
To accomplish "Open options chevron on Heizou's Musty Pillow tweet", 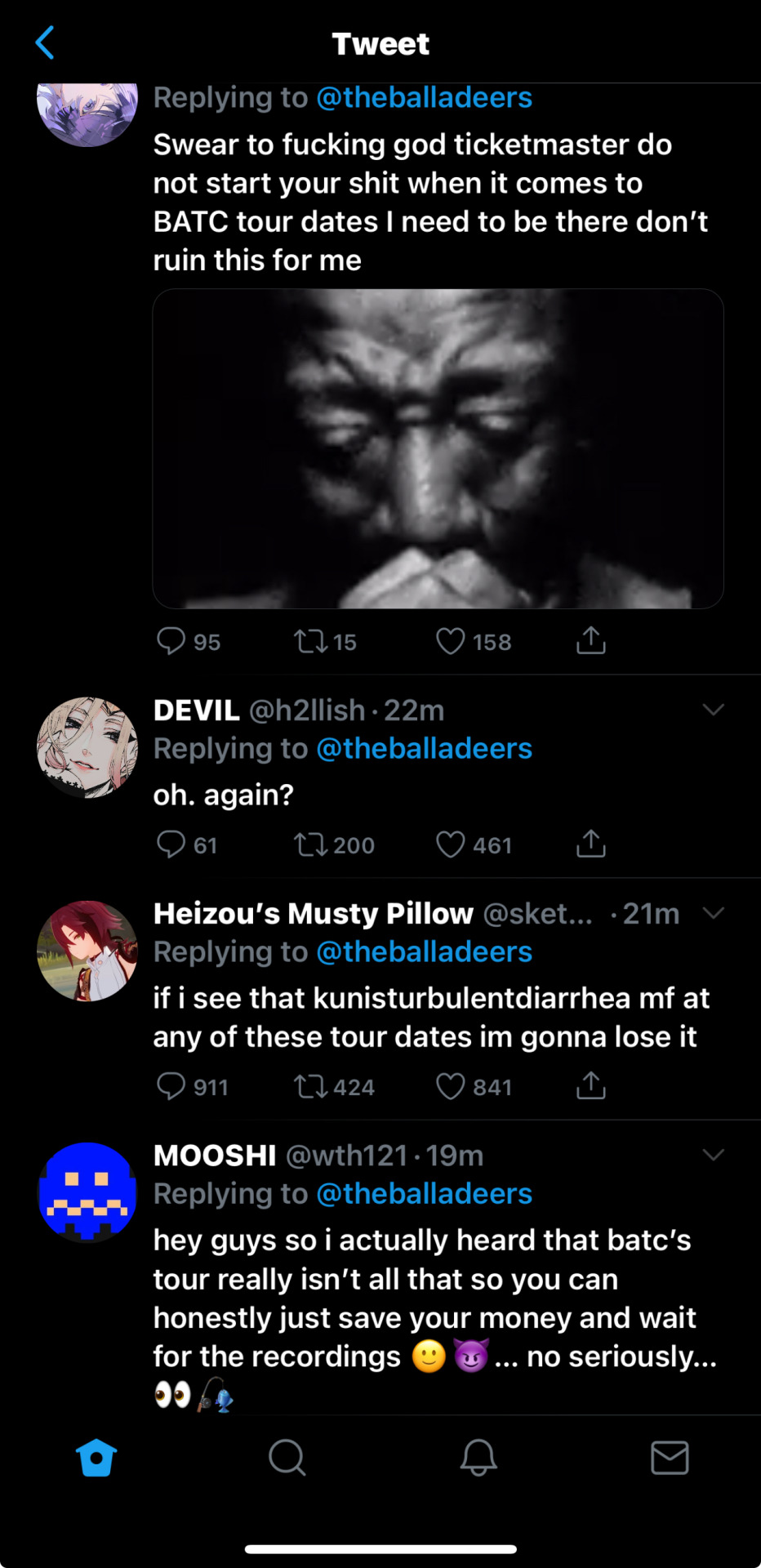I will click(x=713, y=913).
